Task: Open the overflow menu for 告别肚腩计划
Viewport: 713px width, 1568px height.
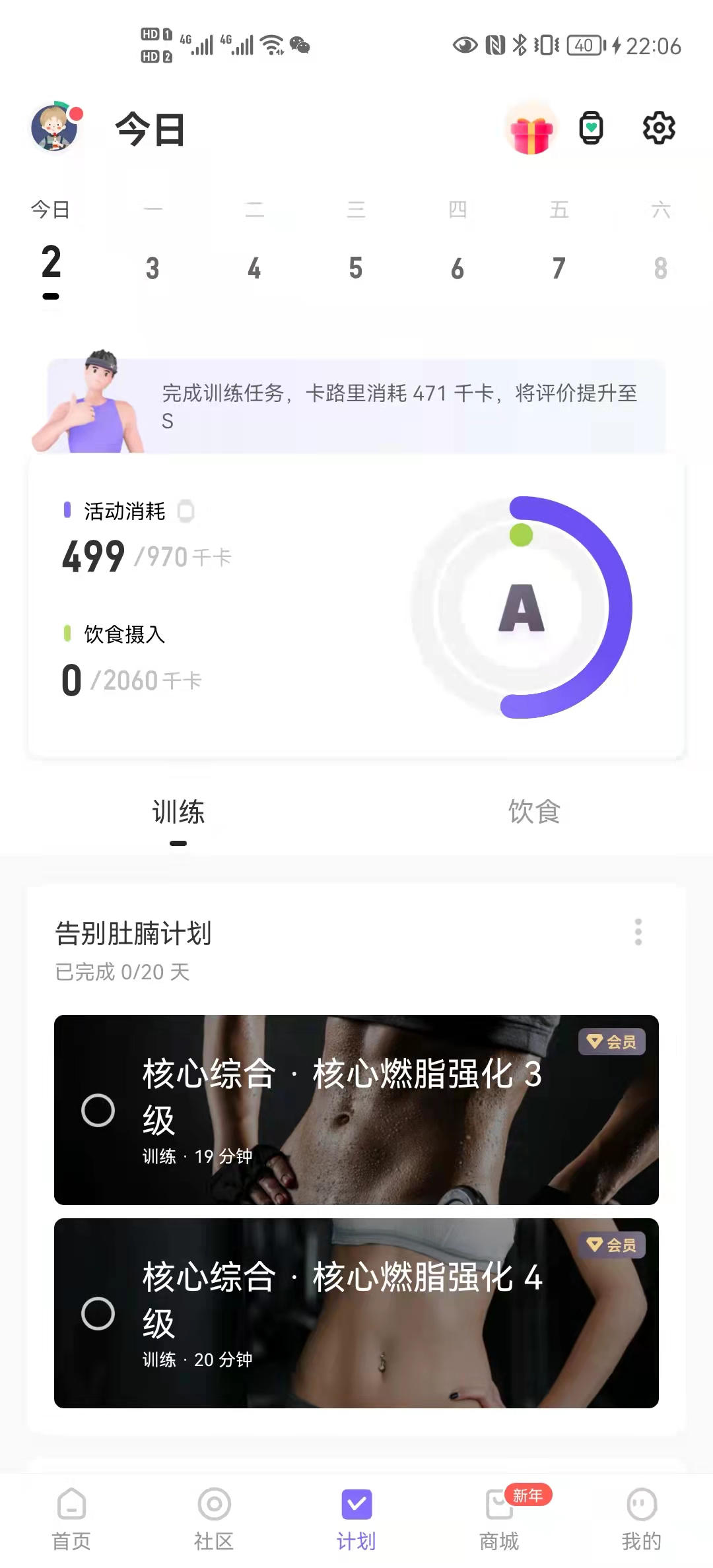Action: (x=638, y=932)
